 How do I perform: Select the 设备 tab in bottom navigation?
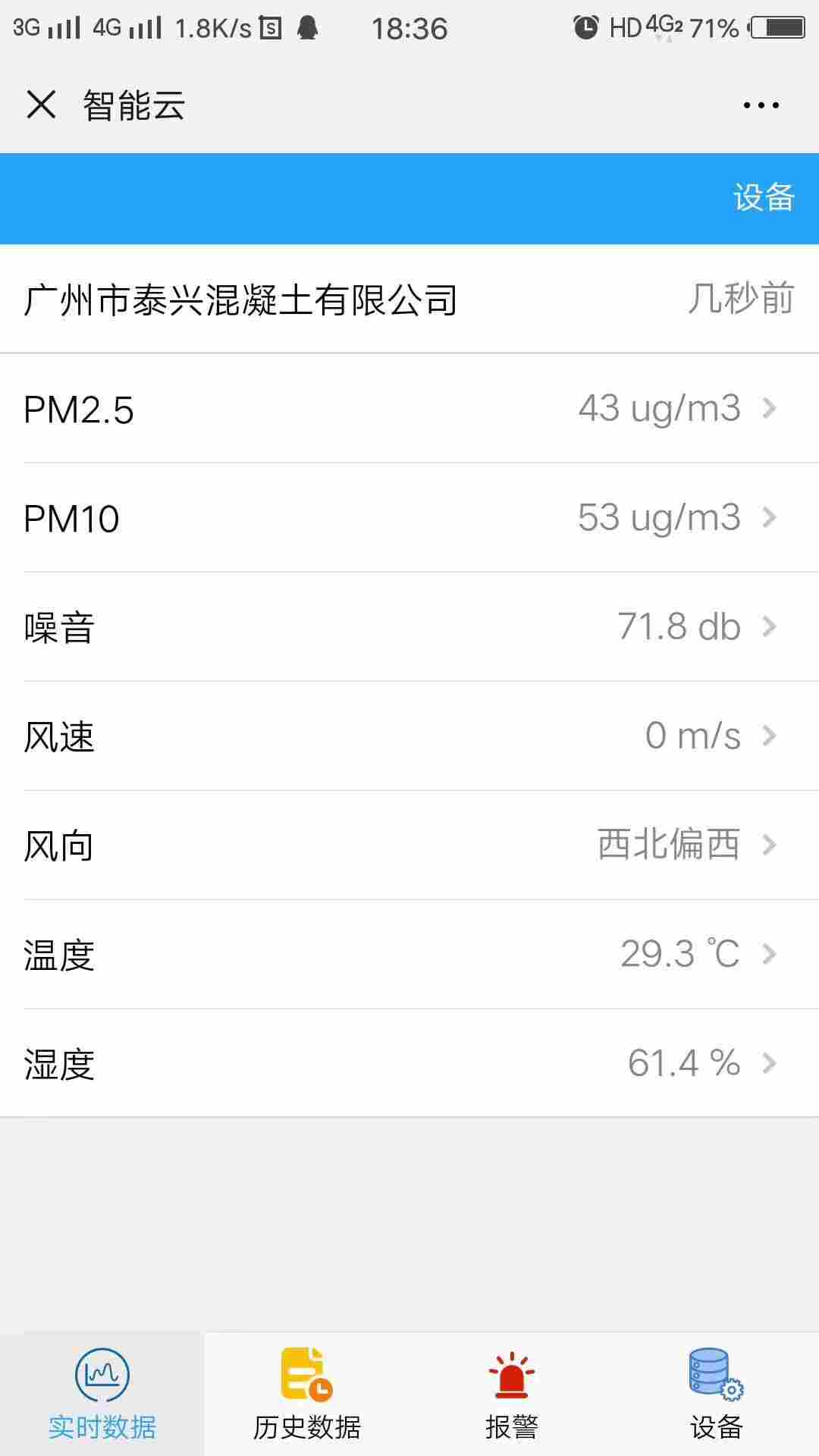coord(716,1394)
